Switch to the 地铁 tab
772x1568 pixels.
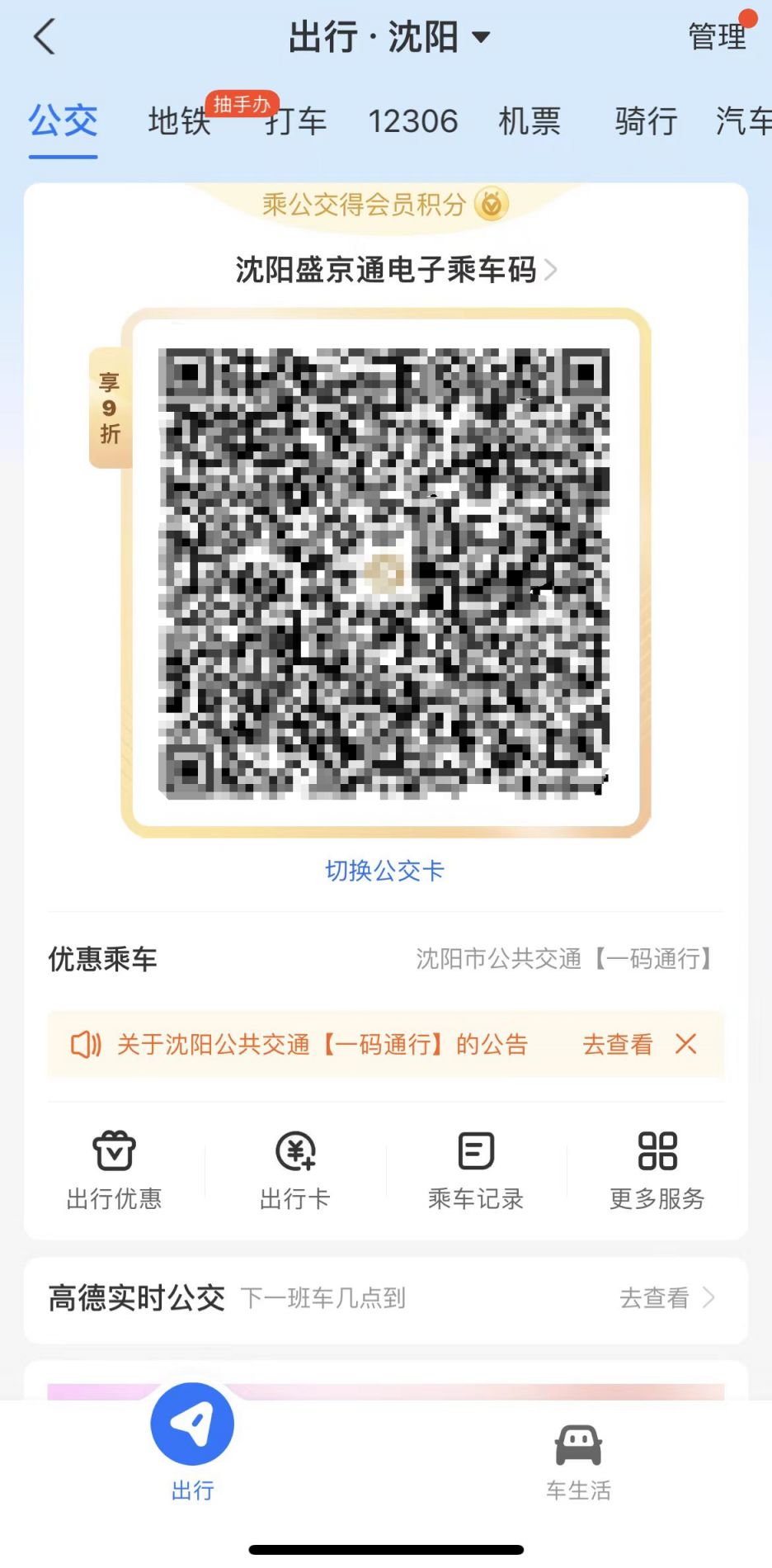179,121
